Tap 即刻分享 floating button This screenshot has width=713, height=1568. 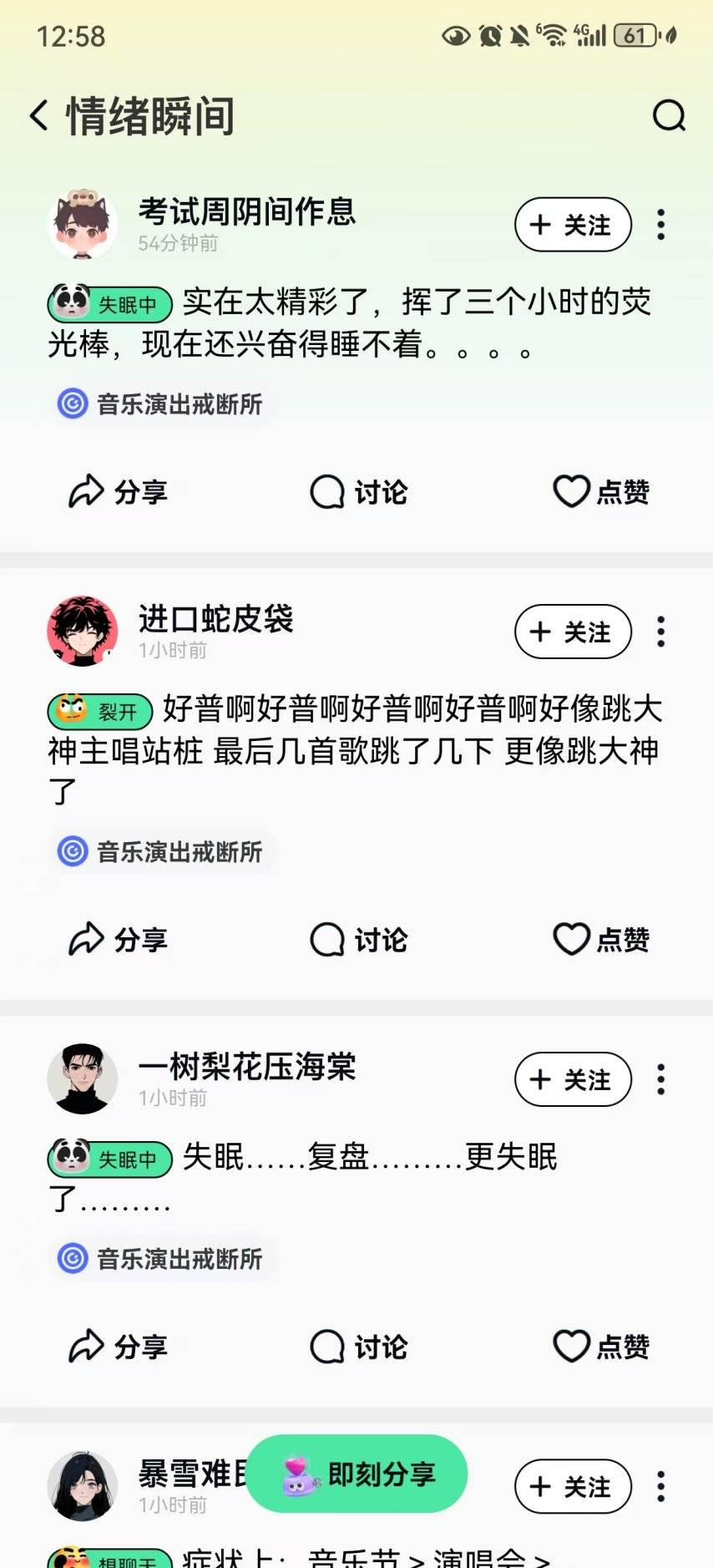coord(357,1474)
